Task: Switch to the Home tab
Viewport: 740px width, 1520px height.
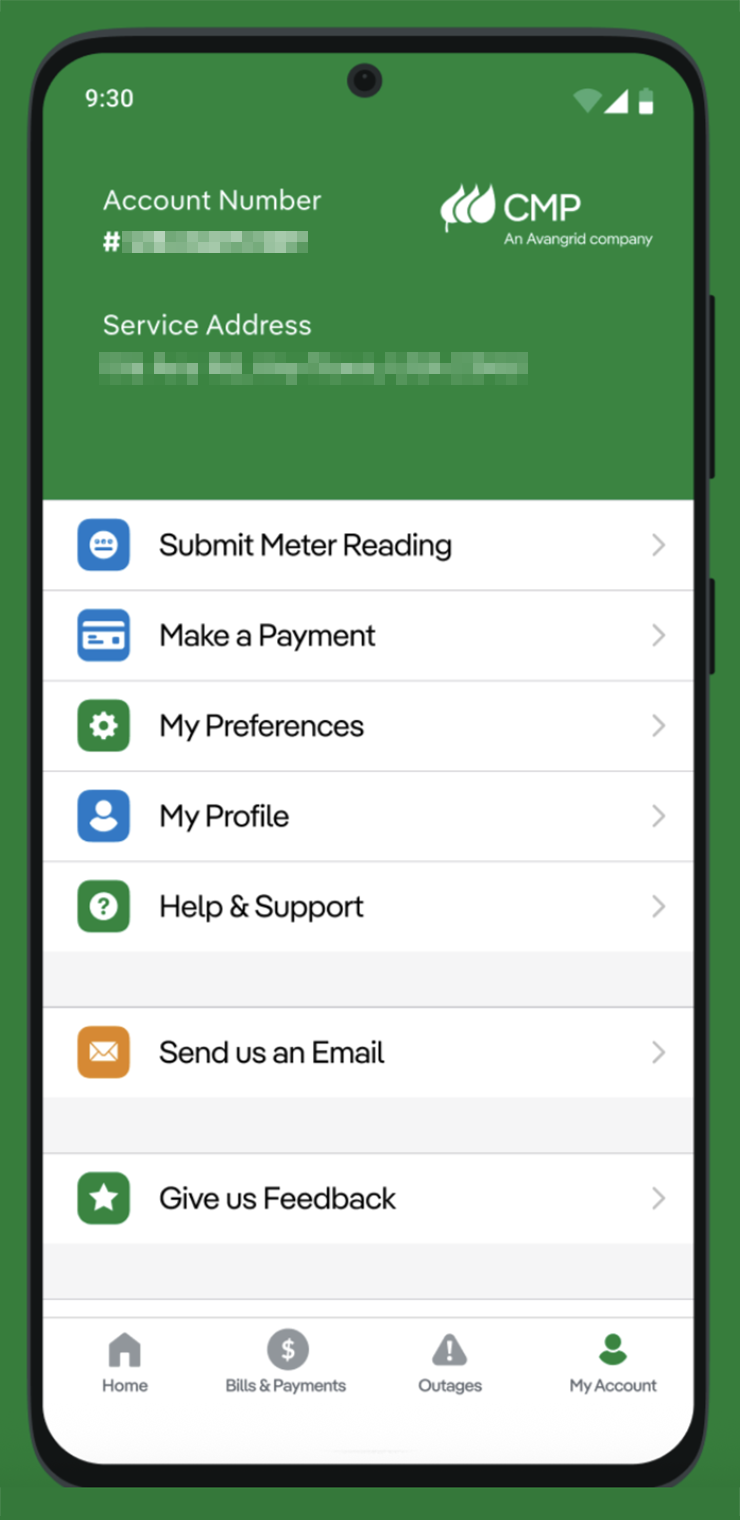Action: [x=125, y=1364]
